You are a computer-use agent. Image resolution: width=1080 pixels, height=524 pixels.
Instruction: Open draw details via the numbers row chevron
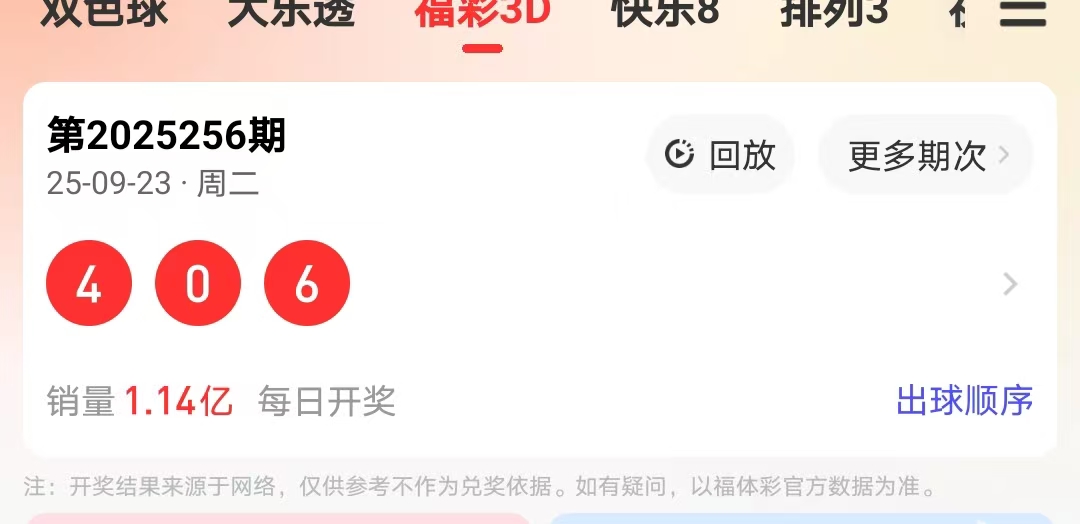click(1010, 284)
